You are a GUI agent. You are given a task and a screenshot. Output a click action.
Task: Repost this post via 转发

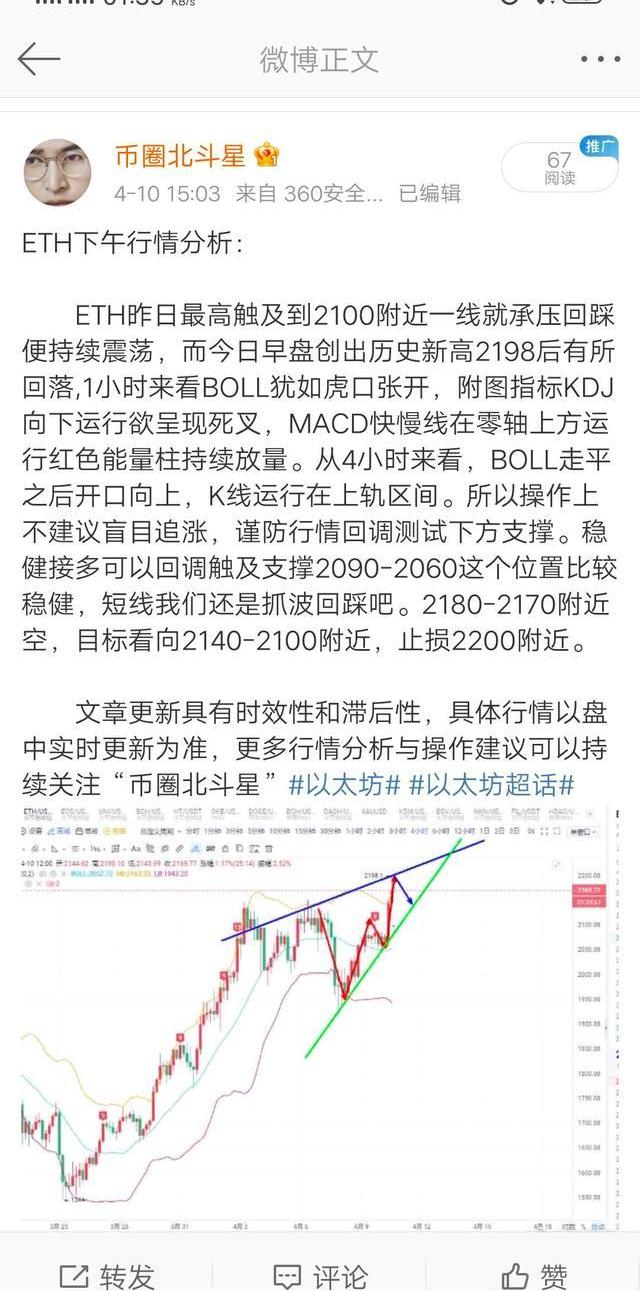(107, 1275)
